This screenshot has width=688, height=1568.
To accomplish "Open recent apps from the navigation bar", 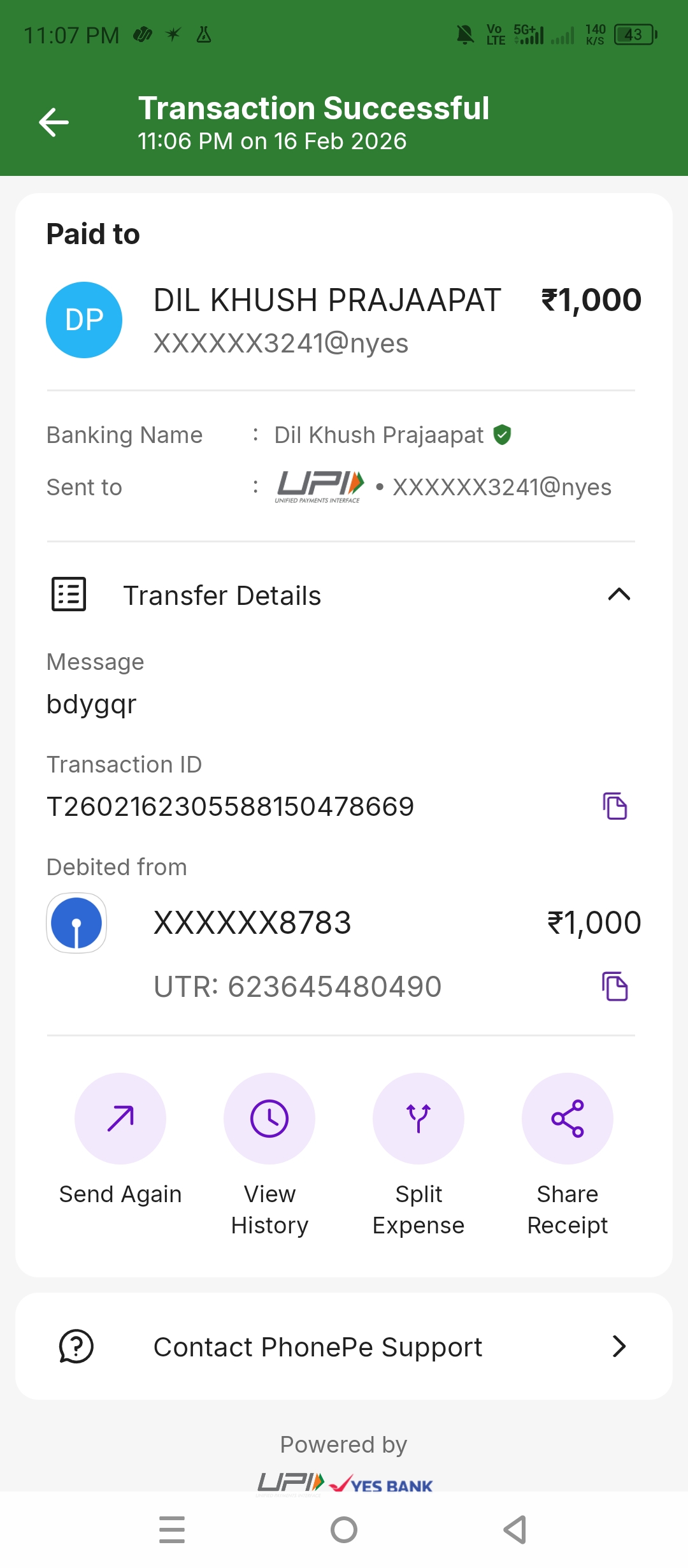I will [172, 1530].
